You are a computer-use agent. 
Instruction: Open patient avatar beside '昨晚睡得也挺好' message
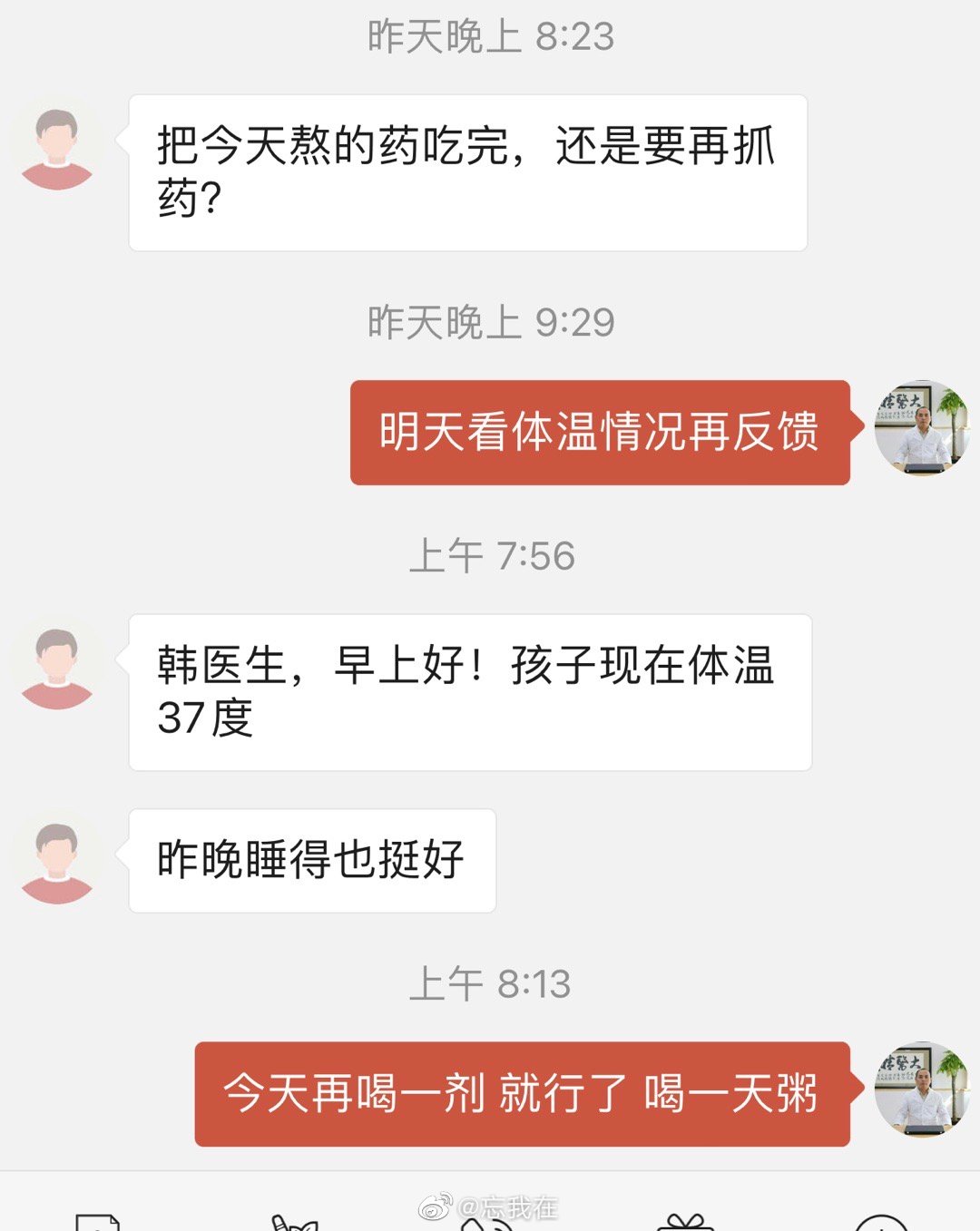pos(57,861)
